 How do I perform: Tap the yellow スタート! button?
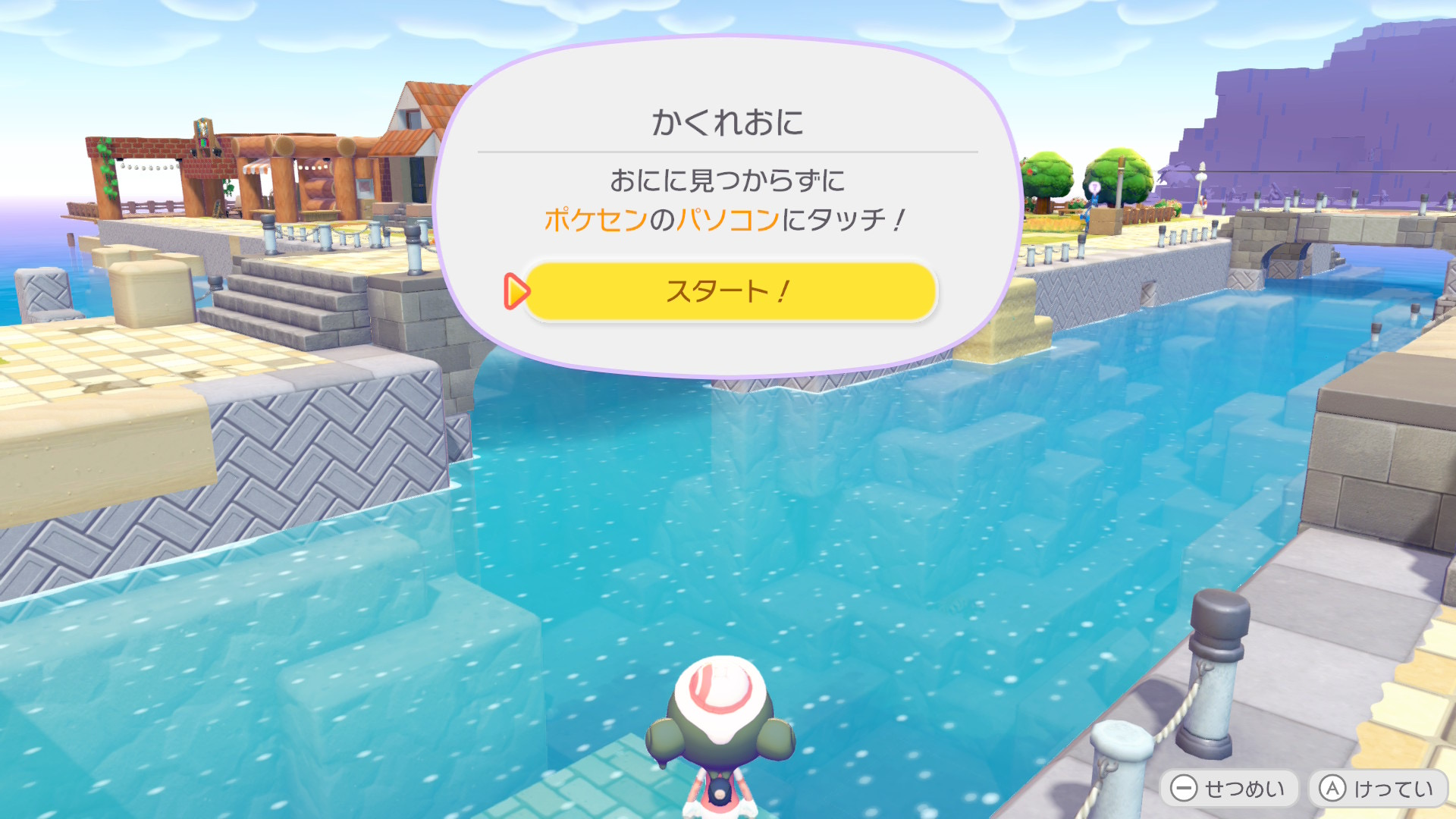[x=730, y=291]
